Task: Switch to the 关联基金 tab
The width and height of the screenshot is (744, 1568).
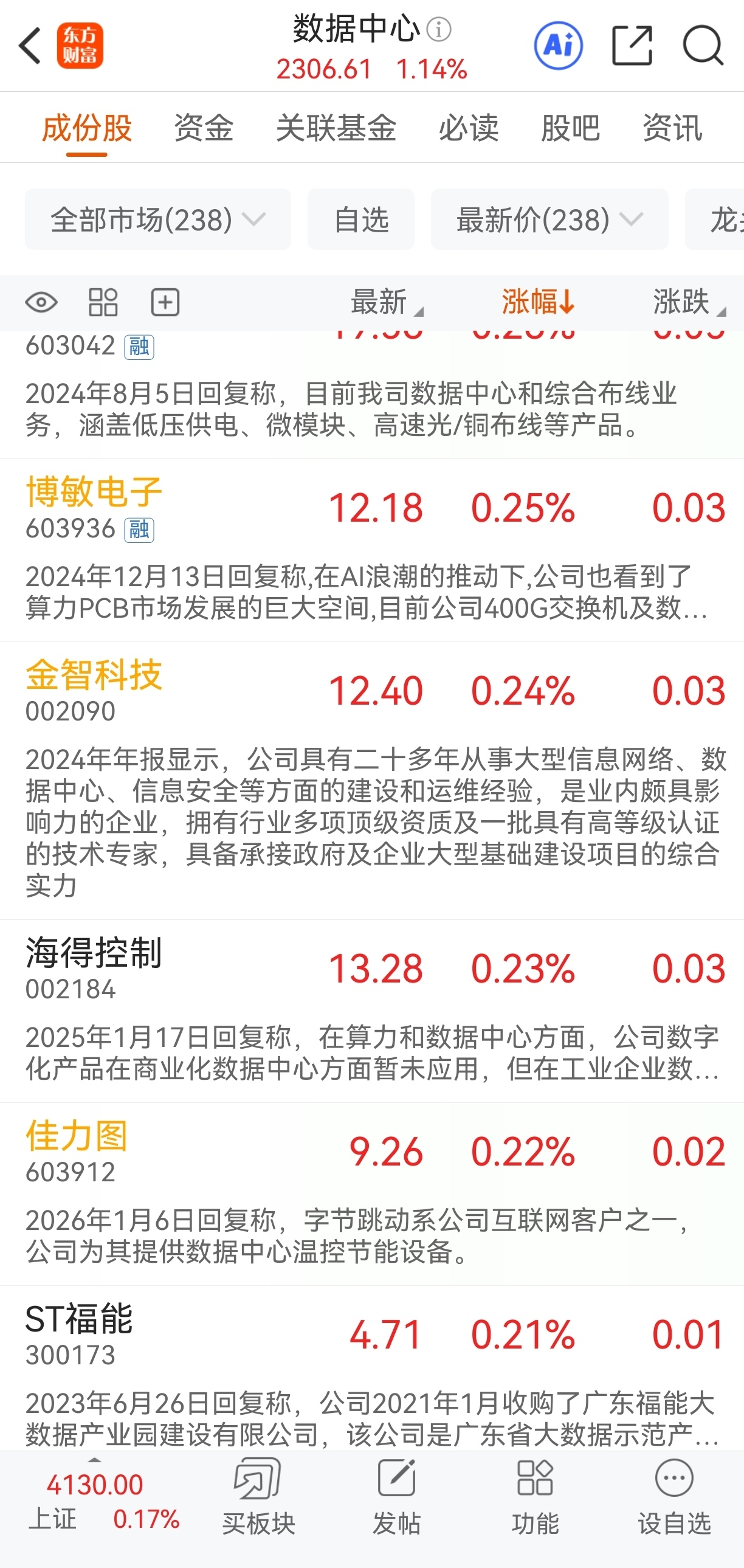Action: coord(336,128)
